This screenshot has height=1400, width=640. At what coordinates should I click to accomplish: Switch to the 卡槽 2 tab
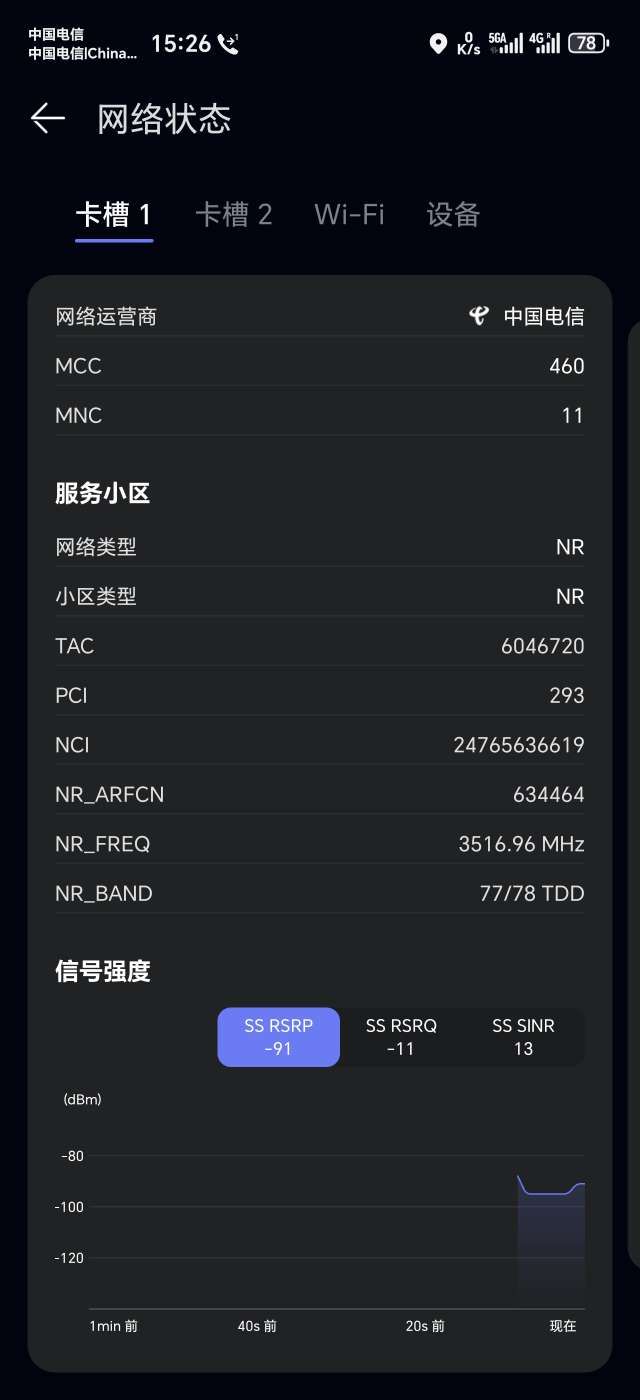[233, 214]
